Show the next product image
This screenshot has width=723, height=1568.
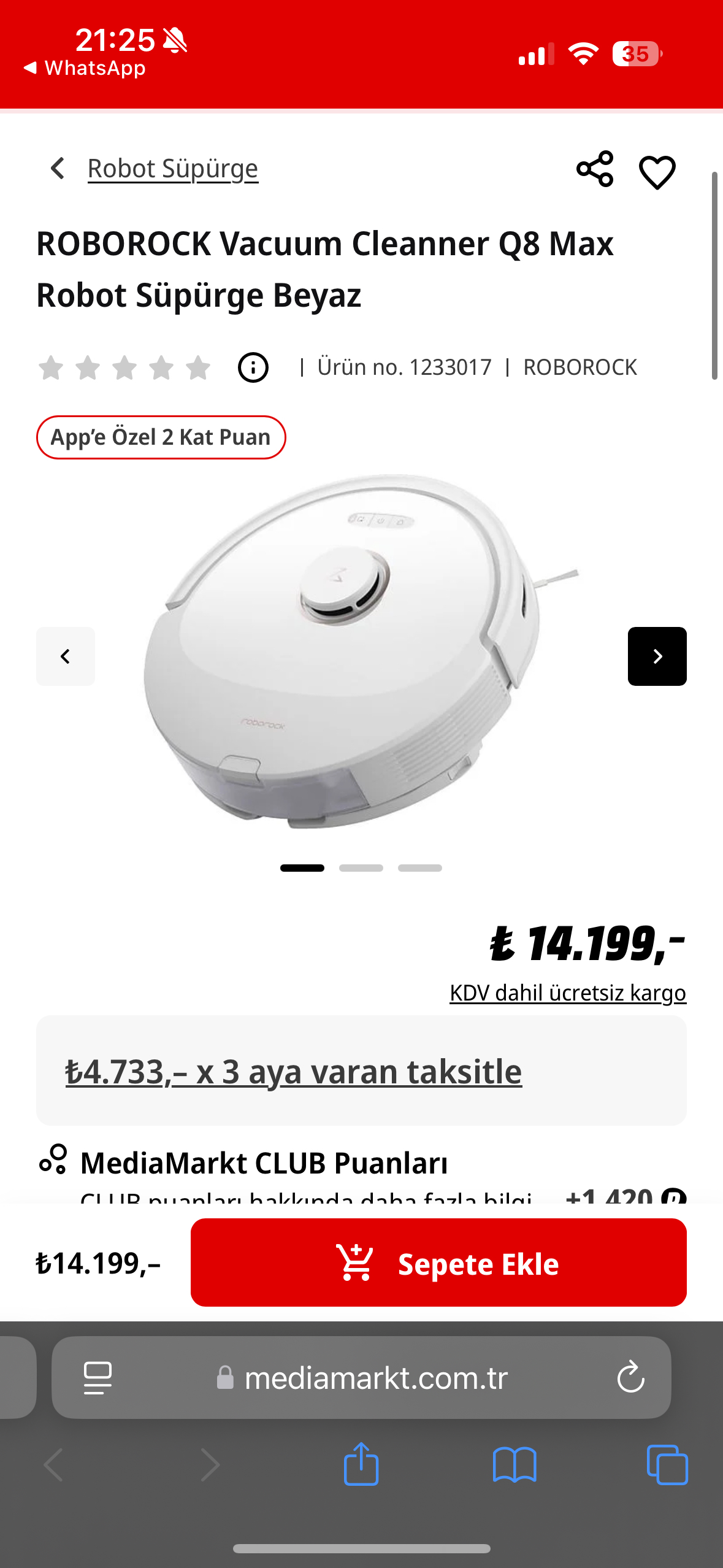point(657,656)
